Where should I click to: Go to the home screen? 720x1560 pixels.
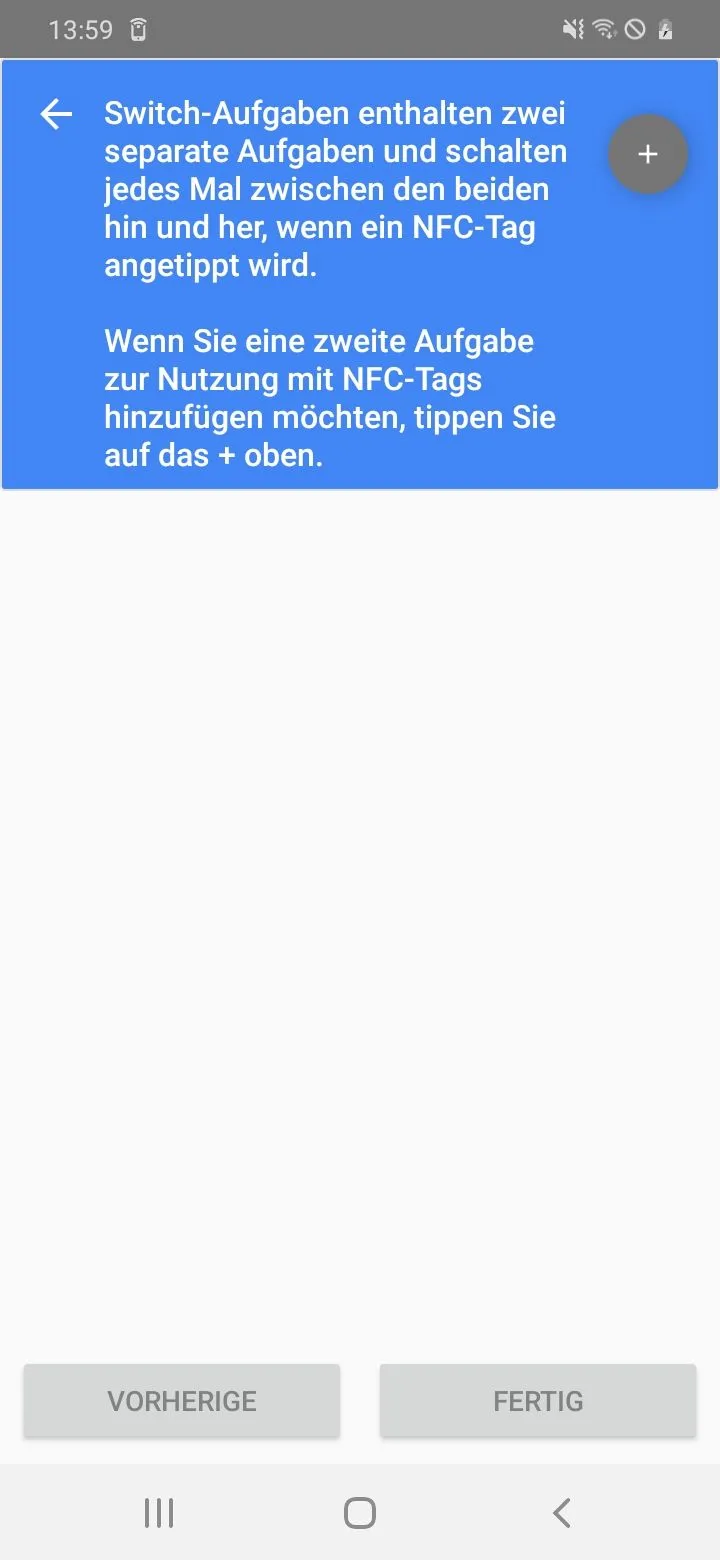tap(360, 1513)
